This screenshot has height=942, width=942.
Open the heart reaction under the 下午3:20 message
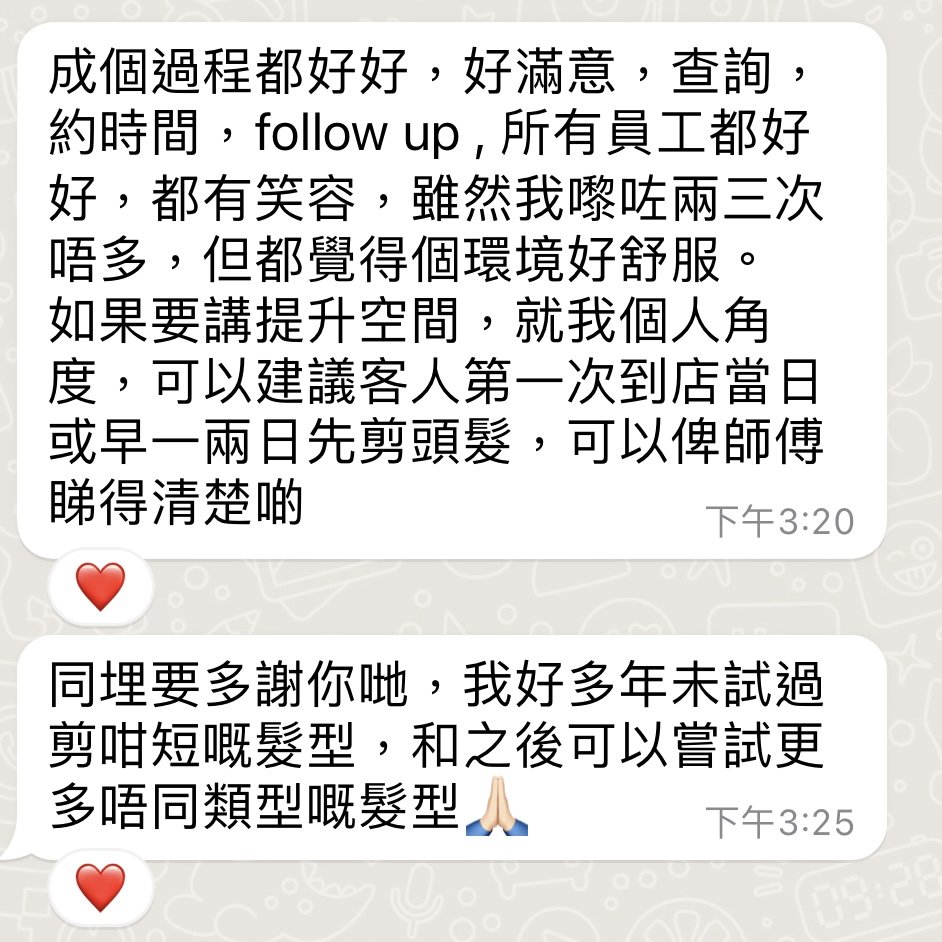point(101,587)
